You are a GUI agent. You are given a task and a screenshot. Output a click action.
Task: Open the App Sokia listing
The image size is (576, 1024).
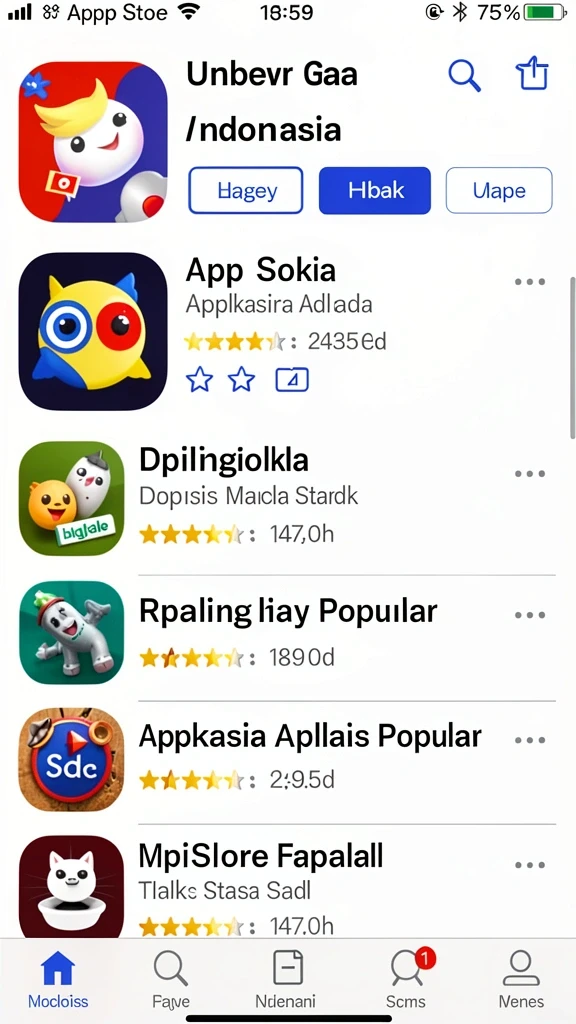[x=287, y=331]
